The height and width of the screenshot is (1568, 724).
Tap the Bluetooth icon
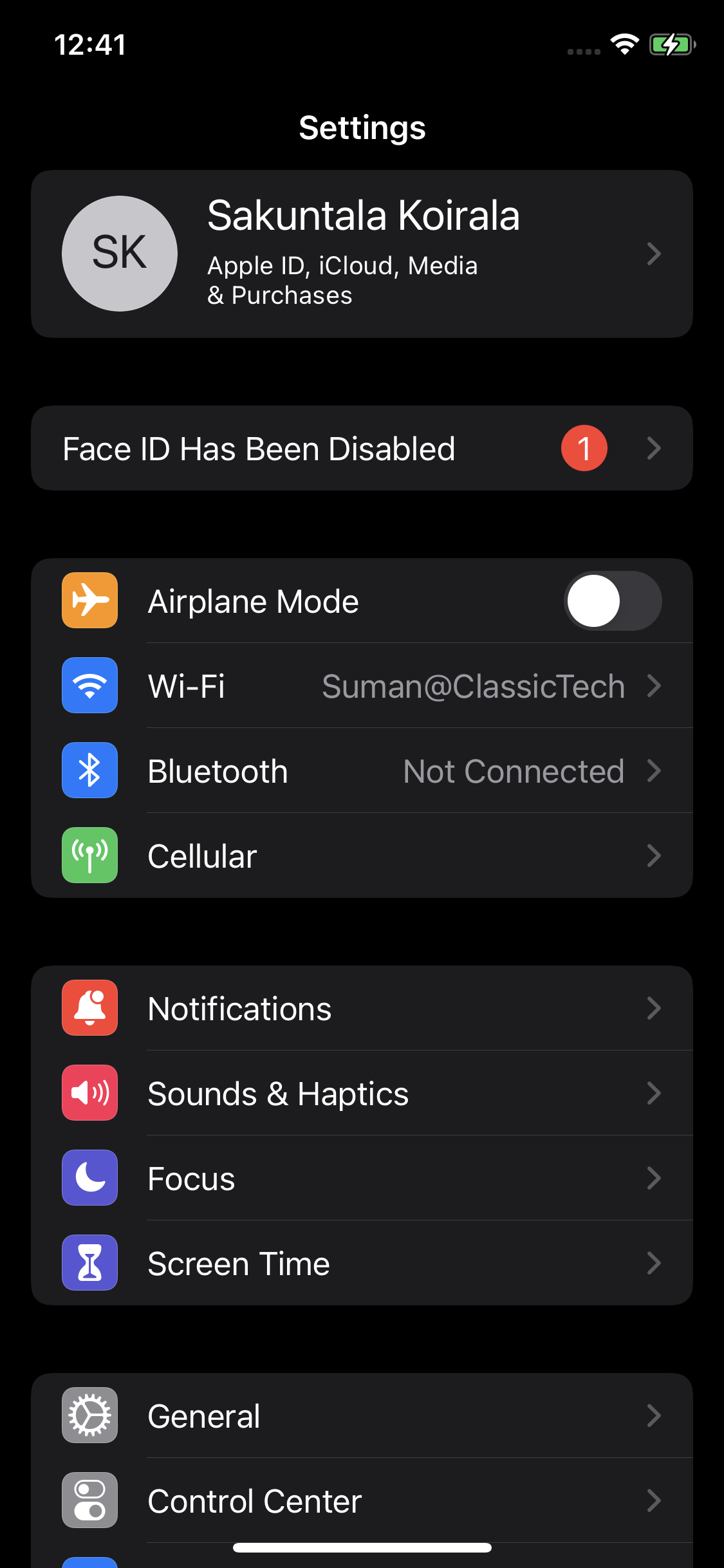click(89, 770)
